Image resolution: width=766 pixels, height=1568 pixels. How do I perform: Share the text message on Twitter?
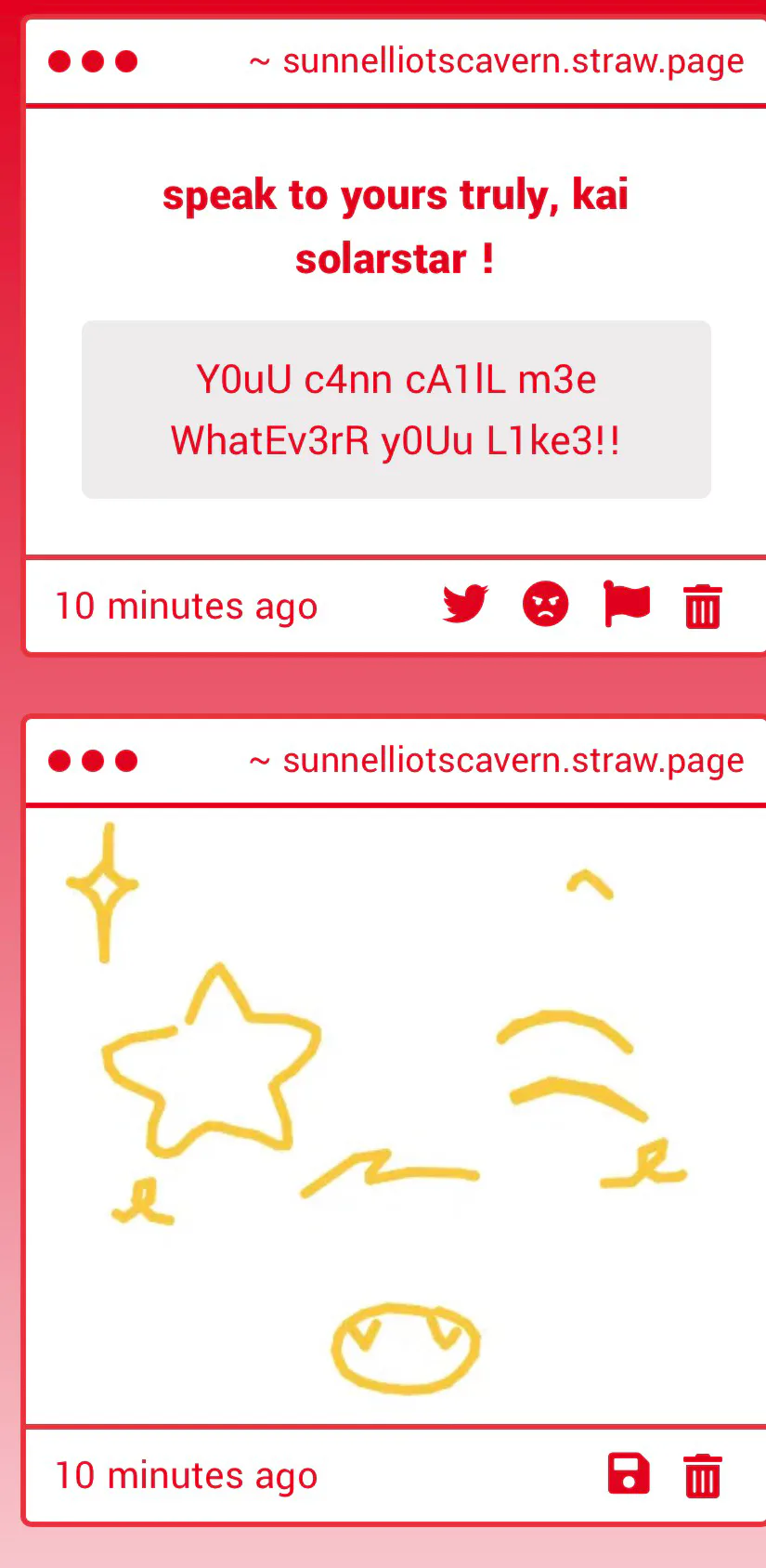click(x=465, y=605)
